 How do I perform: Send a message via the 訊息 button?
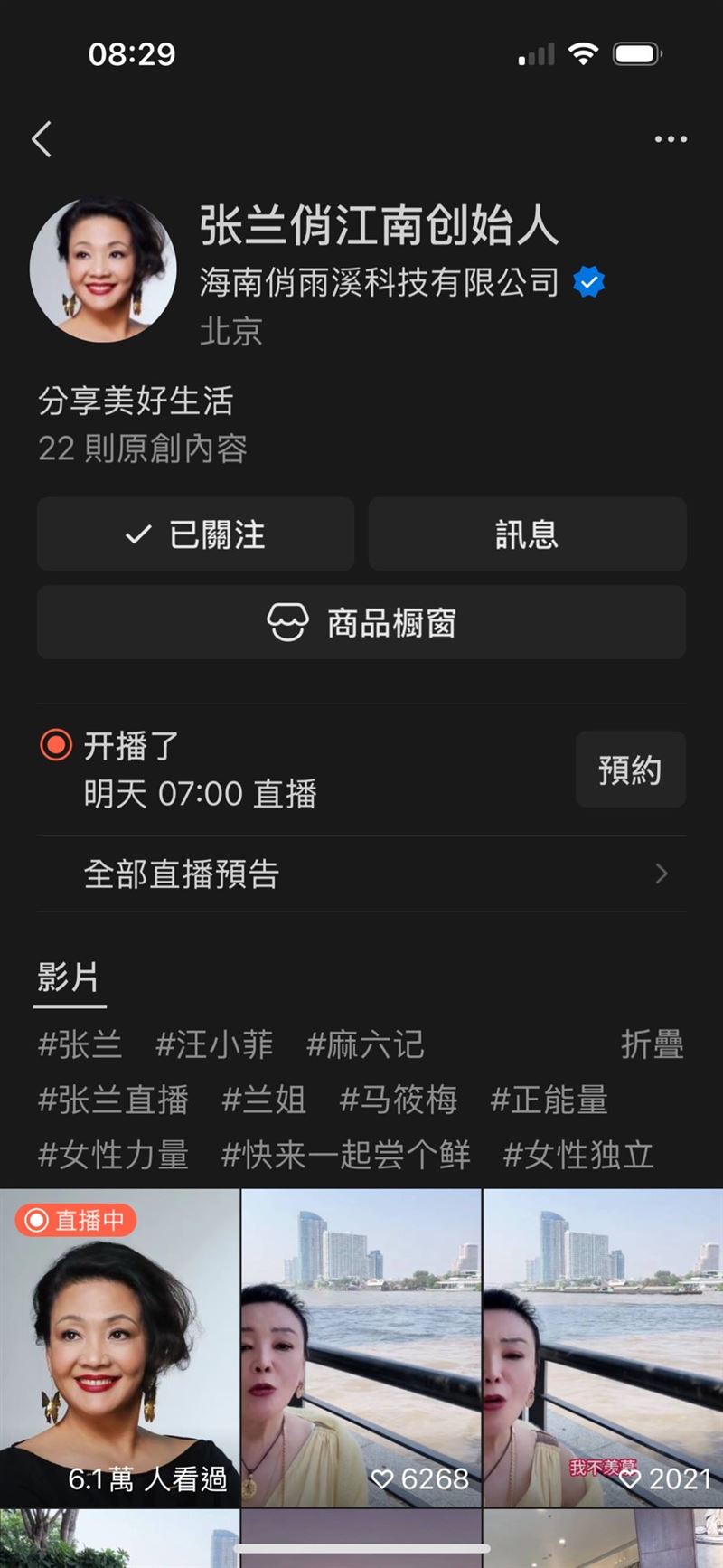click(527, 534)
